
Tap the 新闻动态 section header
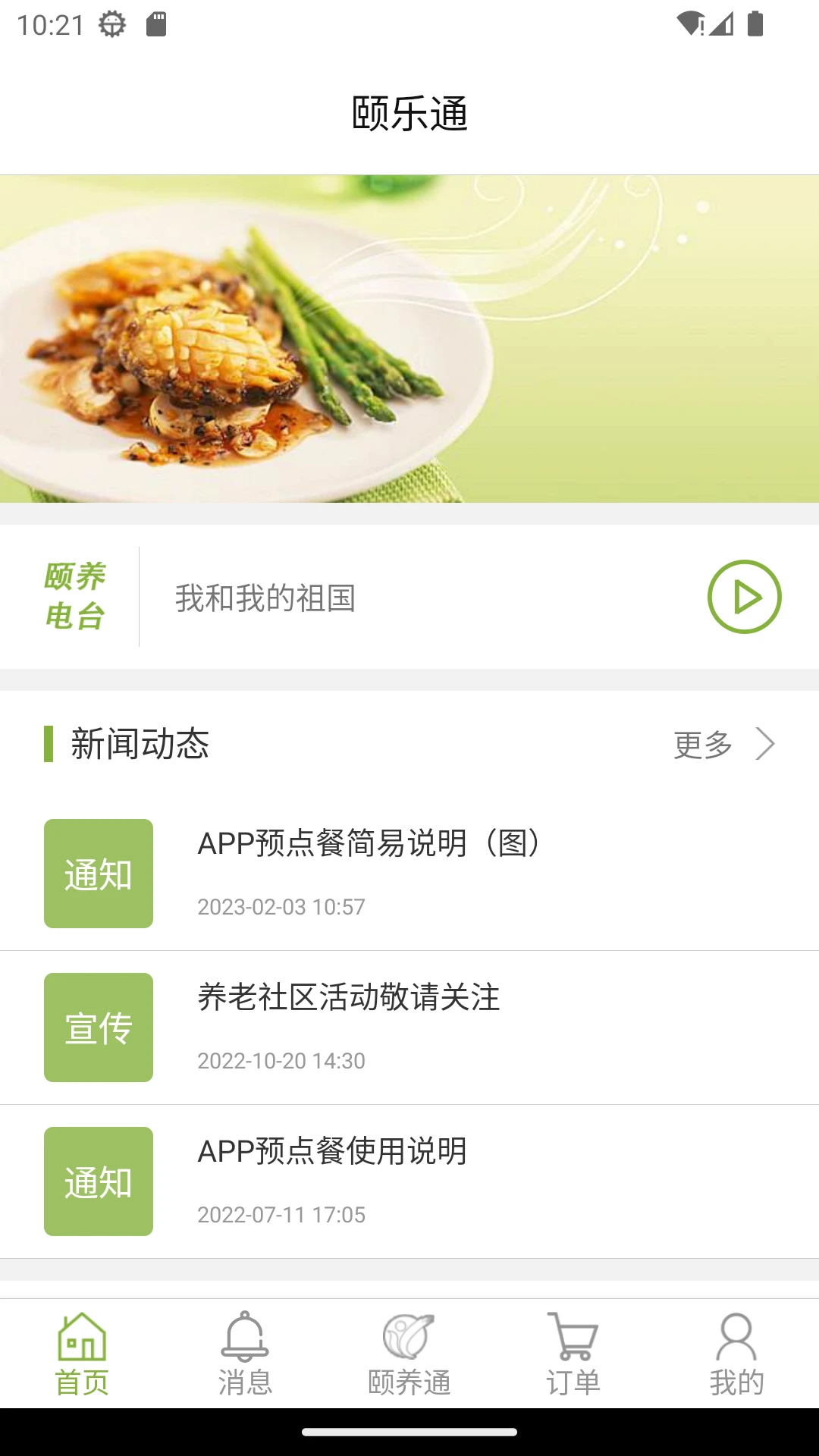tap(140, 744)
